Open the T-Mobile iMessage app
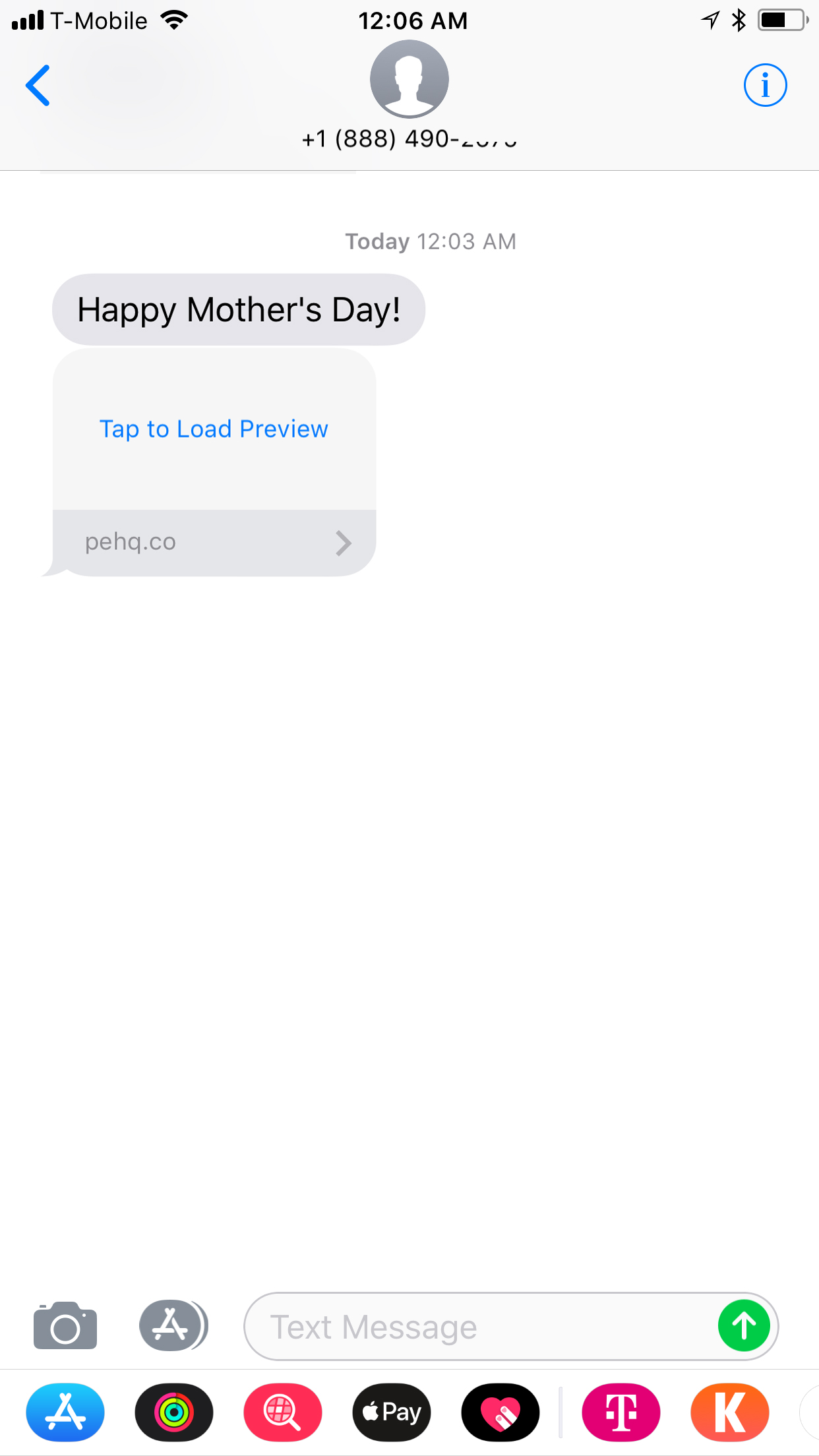819x1456 pixels. coord(621,1412)
